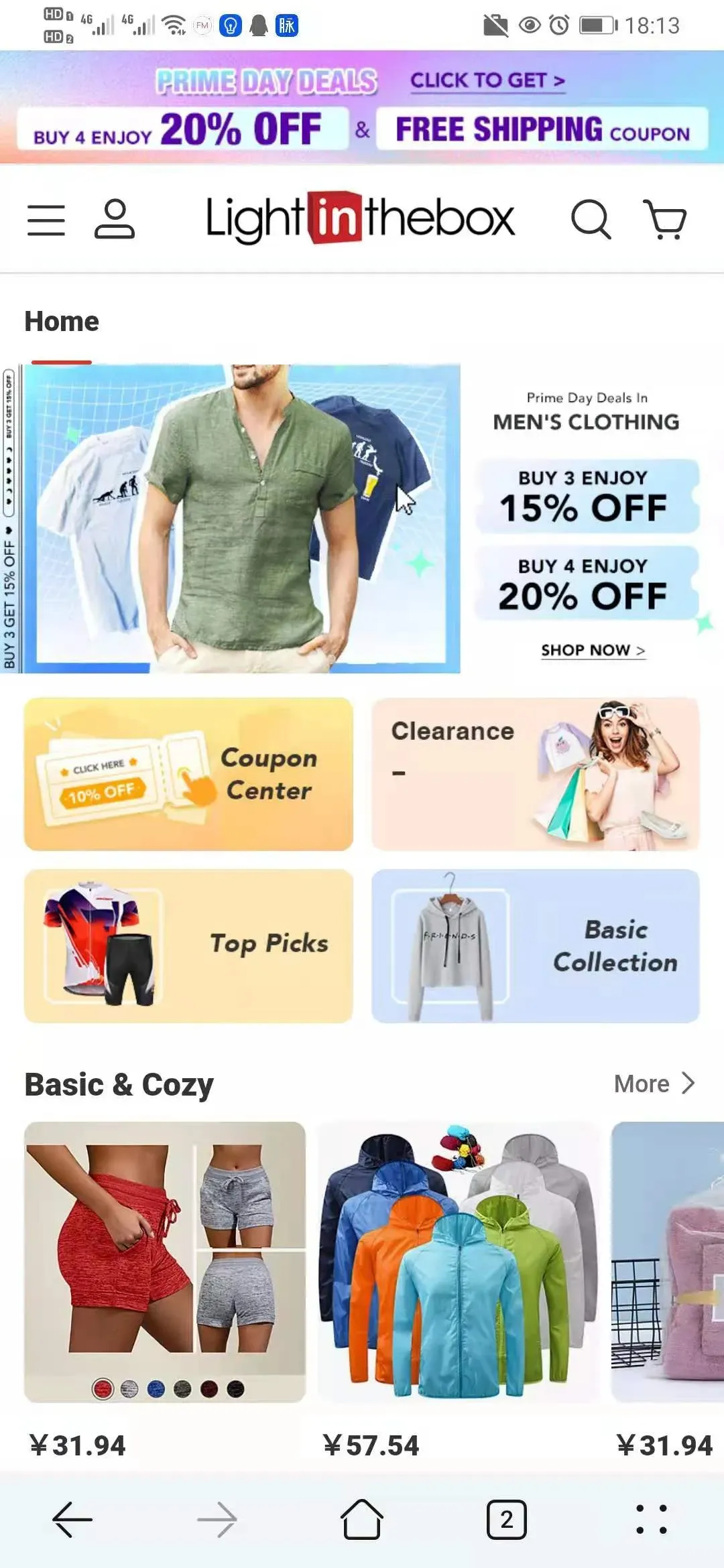The width and height of the screenshot is (724, 1568).
Task: Open the browser's four-dot menu
Action: tap(651, 1519)
